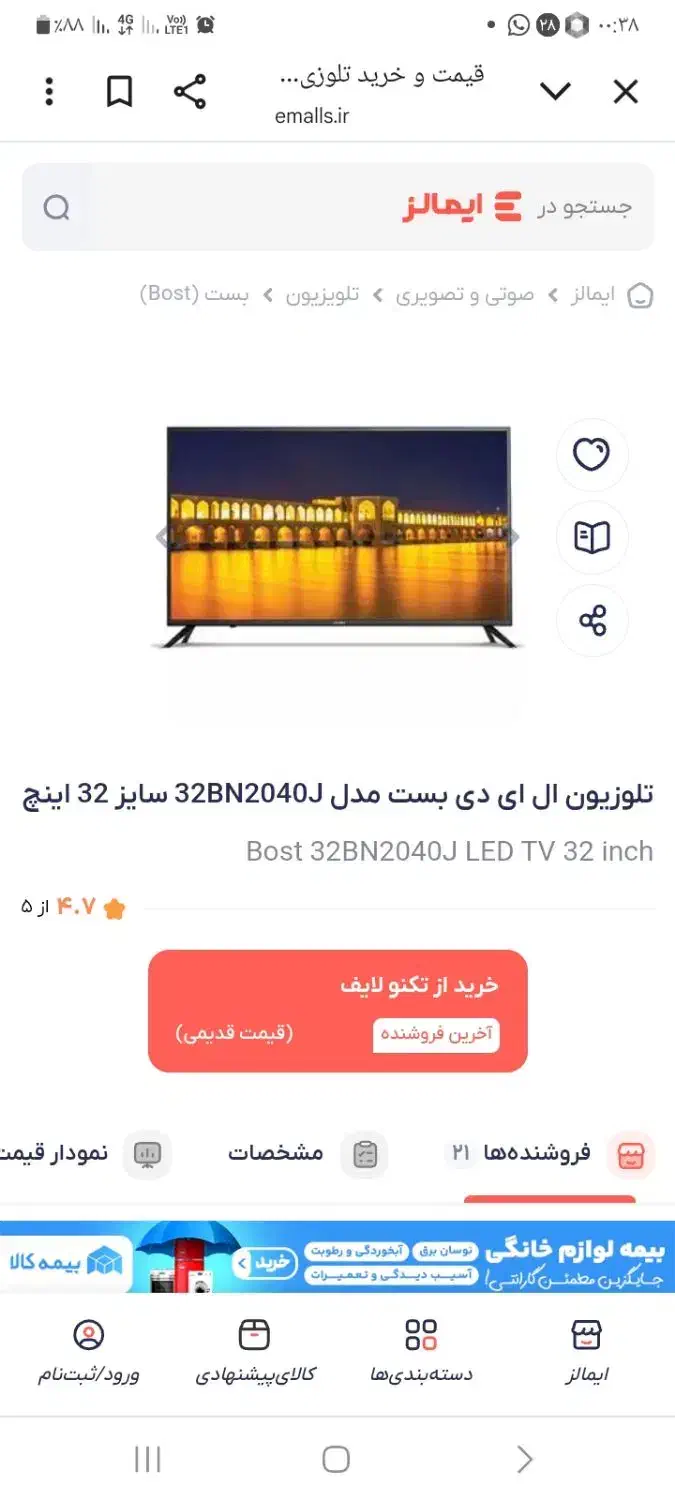The width and height of the screenshot is (675, 1500).
Task: Go to دسته‌بندی‌ها in bottom navigation
Action: point(421,1351)
